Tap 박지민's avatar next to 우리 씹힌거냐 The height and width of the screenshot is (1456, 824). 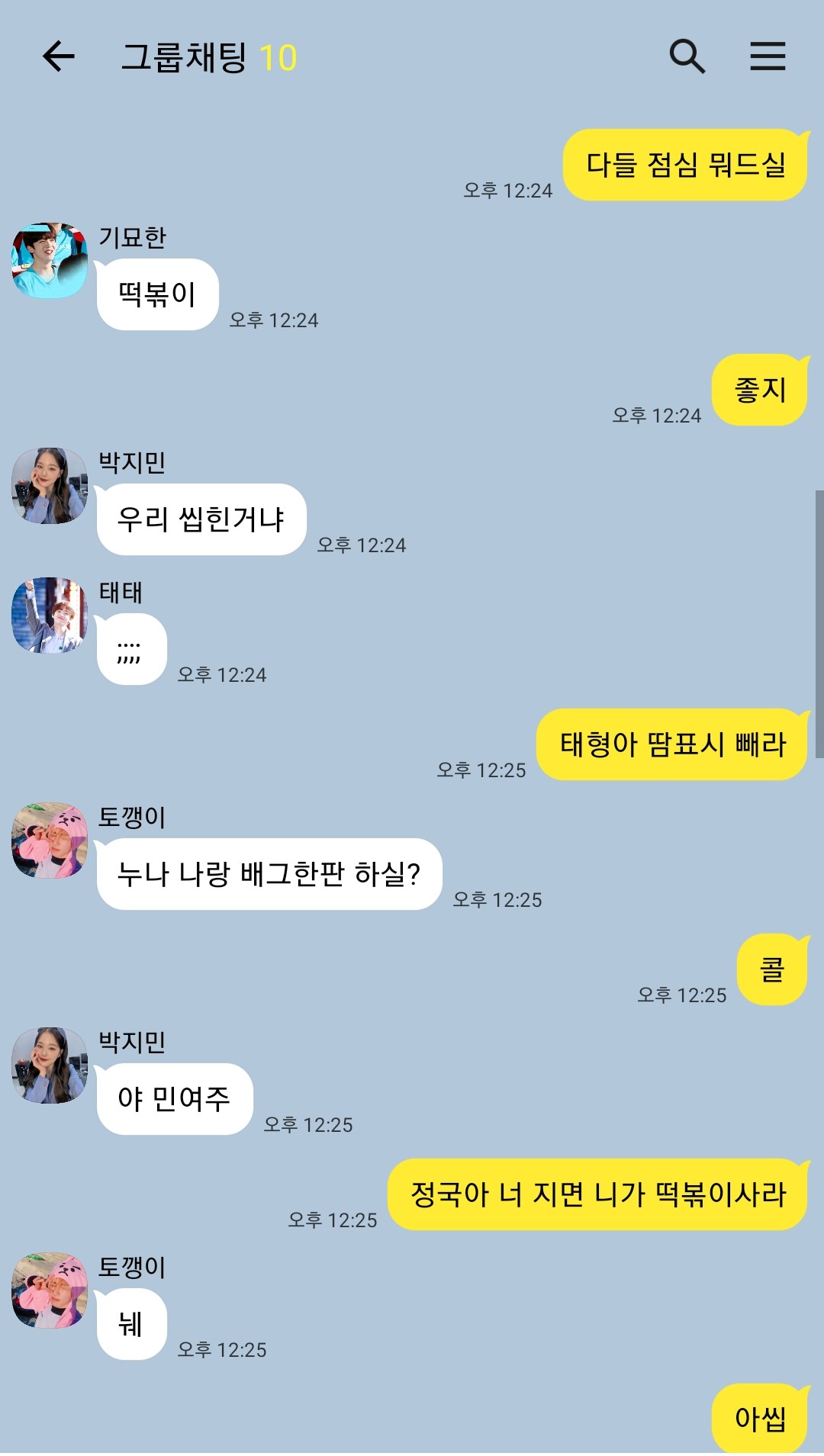[50, 485]
